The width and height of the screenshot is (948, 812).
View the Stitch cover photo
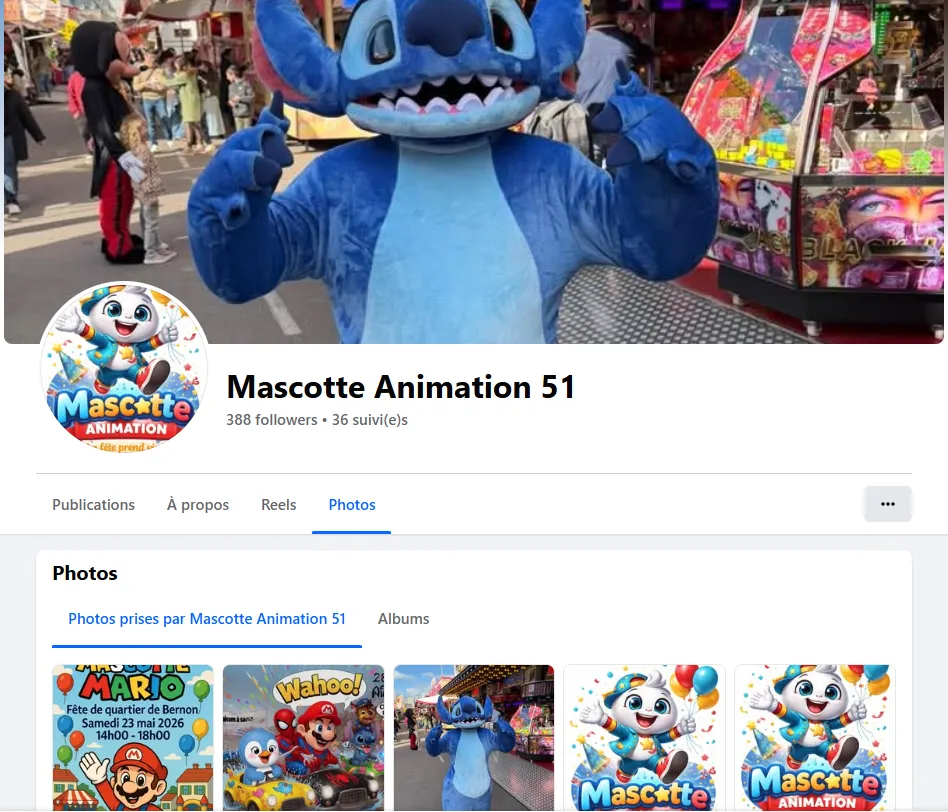tap(473, 171)
